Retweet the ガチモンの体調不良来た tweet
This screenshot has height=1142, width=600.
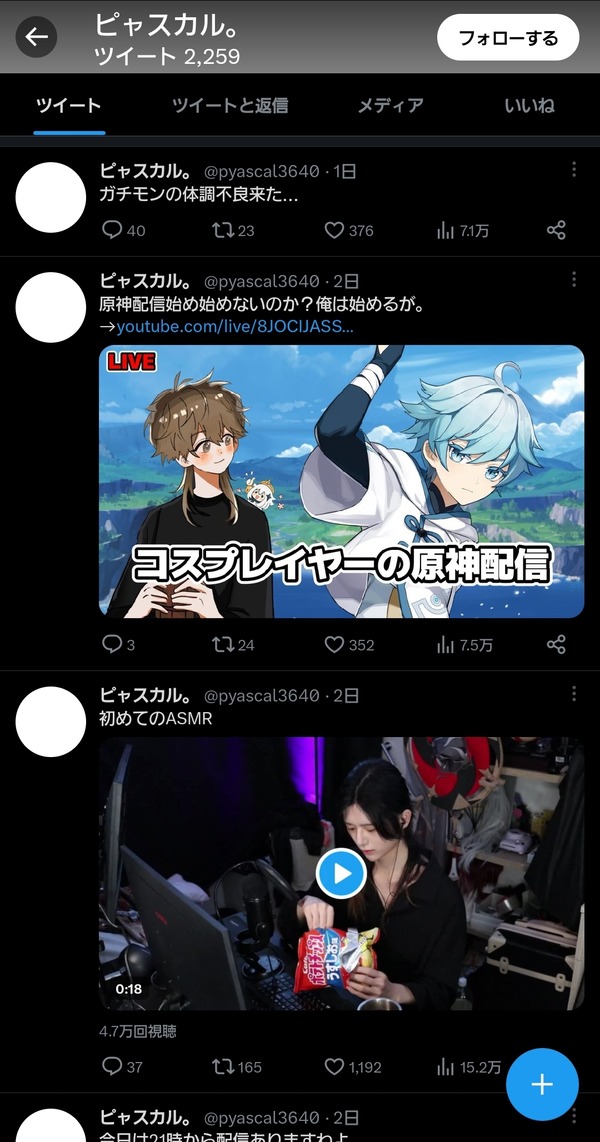coord(233,231)
